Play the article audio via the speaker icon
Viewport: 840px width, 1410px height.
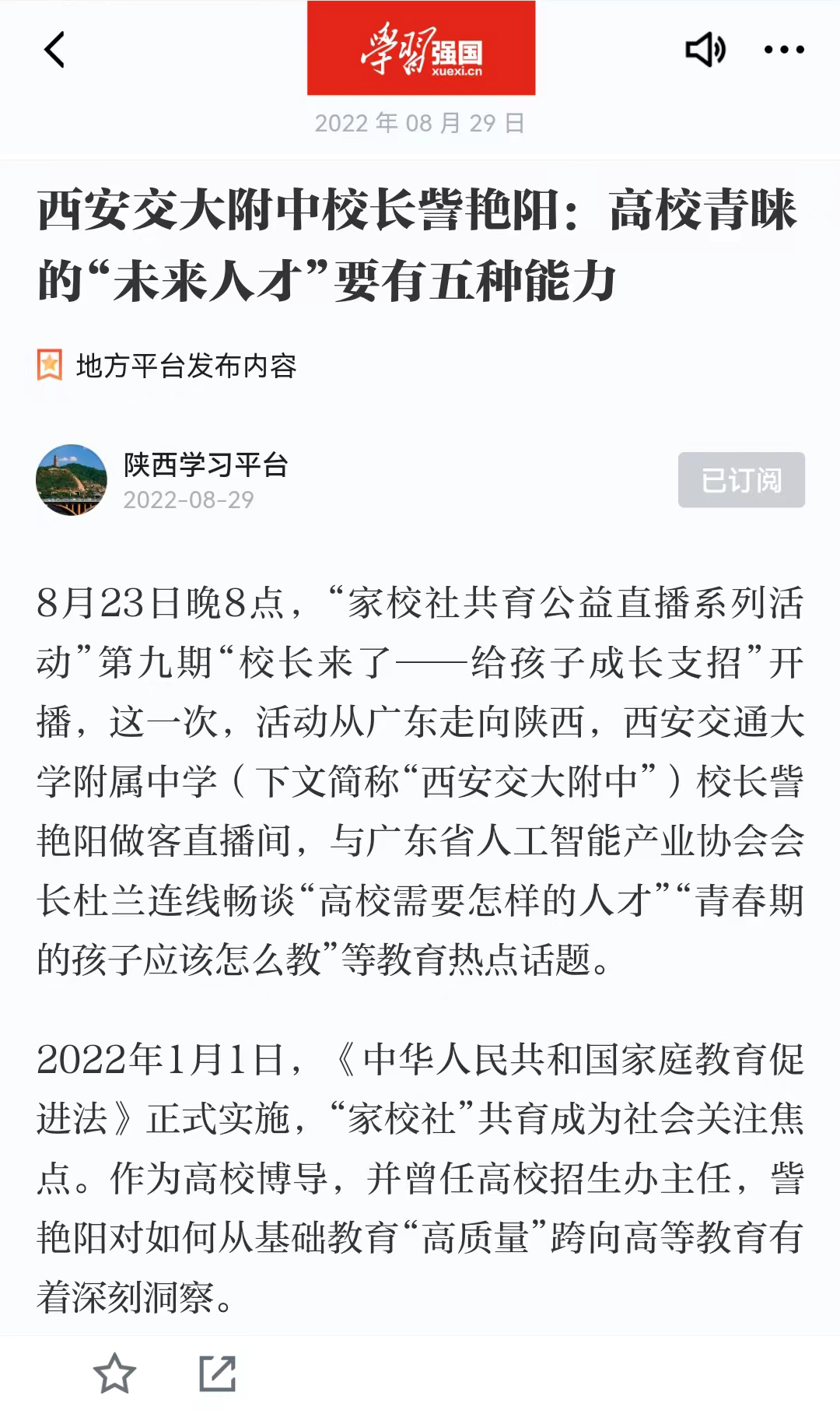[x=705, y=50]
